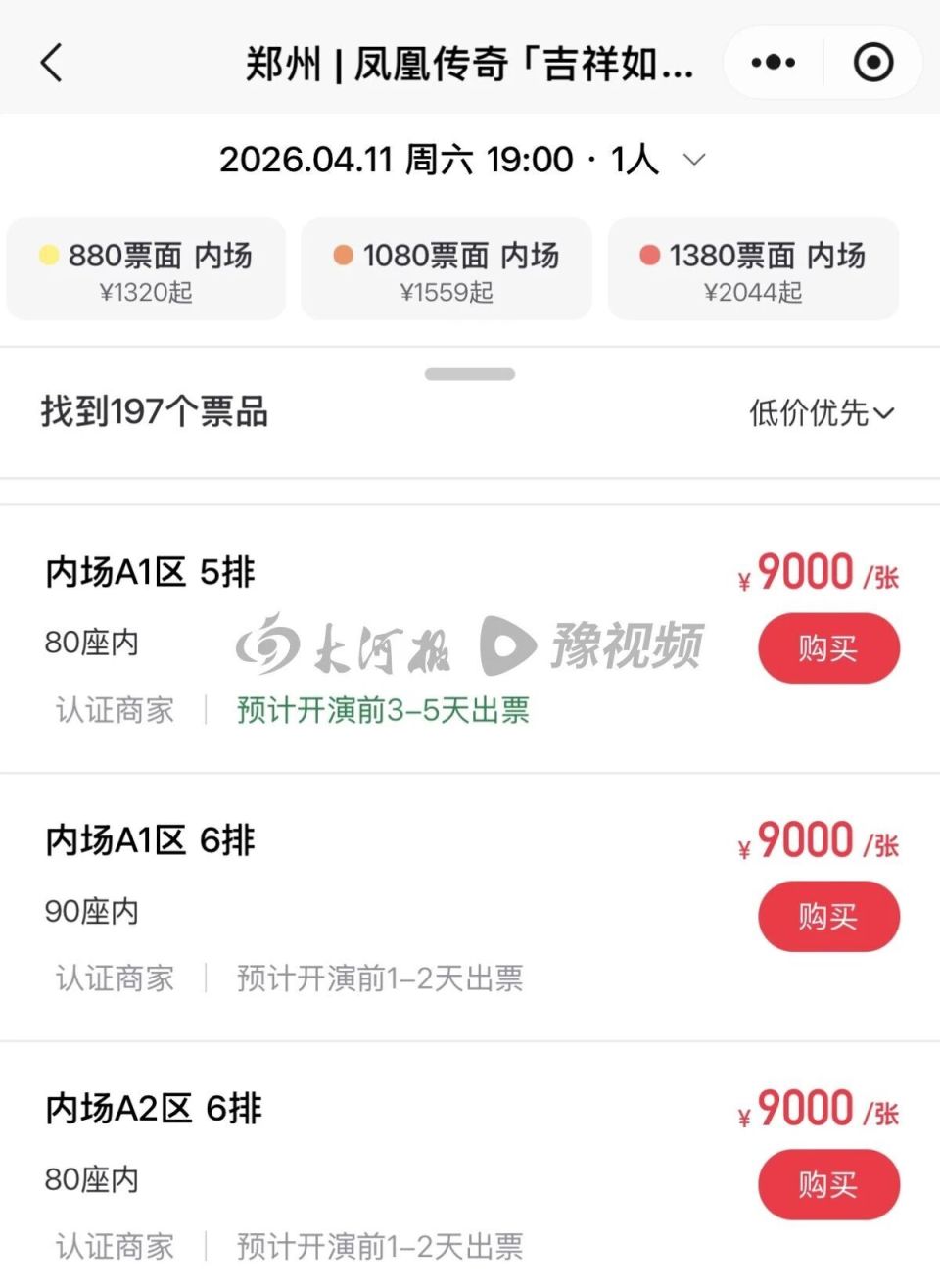This screenshot has width=940, height=1288.
Task: Select the 1080票面 内场 price filter
Action: (x=446, y=269)
